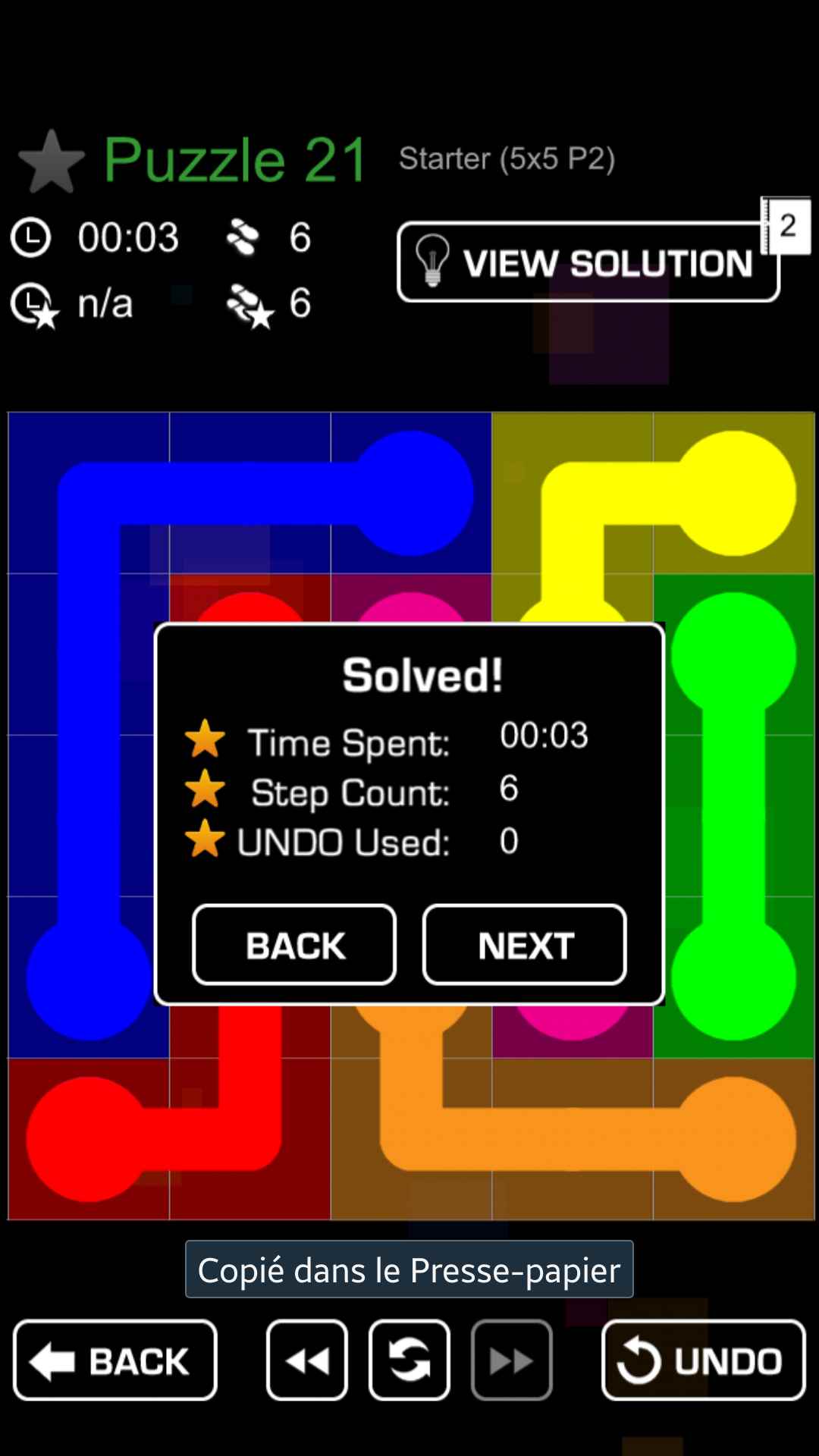
Task: Restart the puzzle with refresh icon
Action: point(409,1360)
